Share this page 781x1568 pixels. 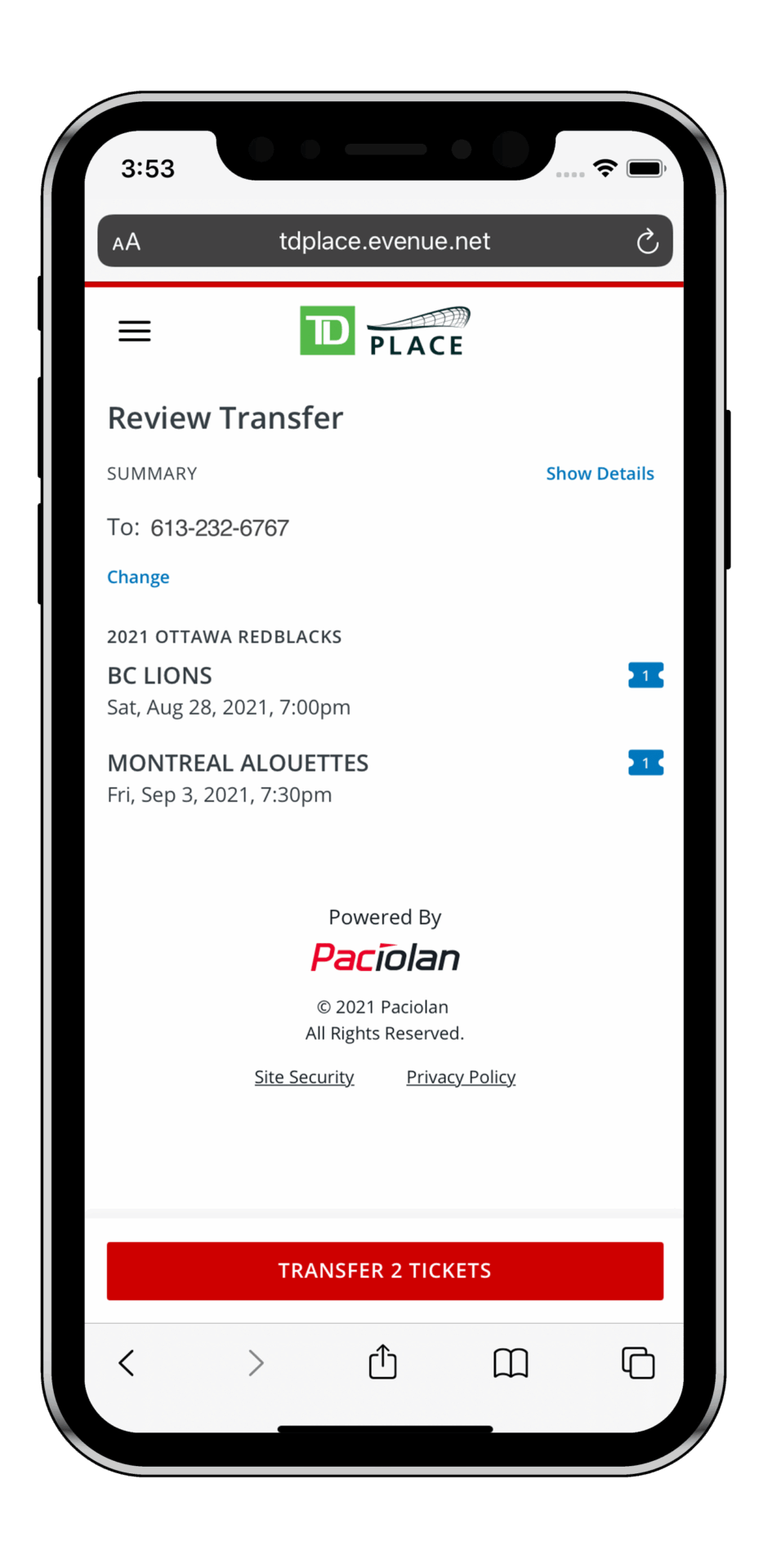382,1361
